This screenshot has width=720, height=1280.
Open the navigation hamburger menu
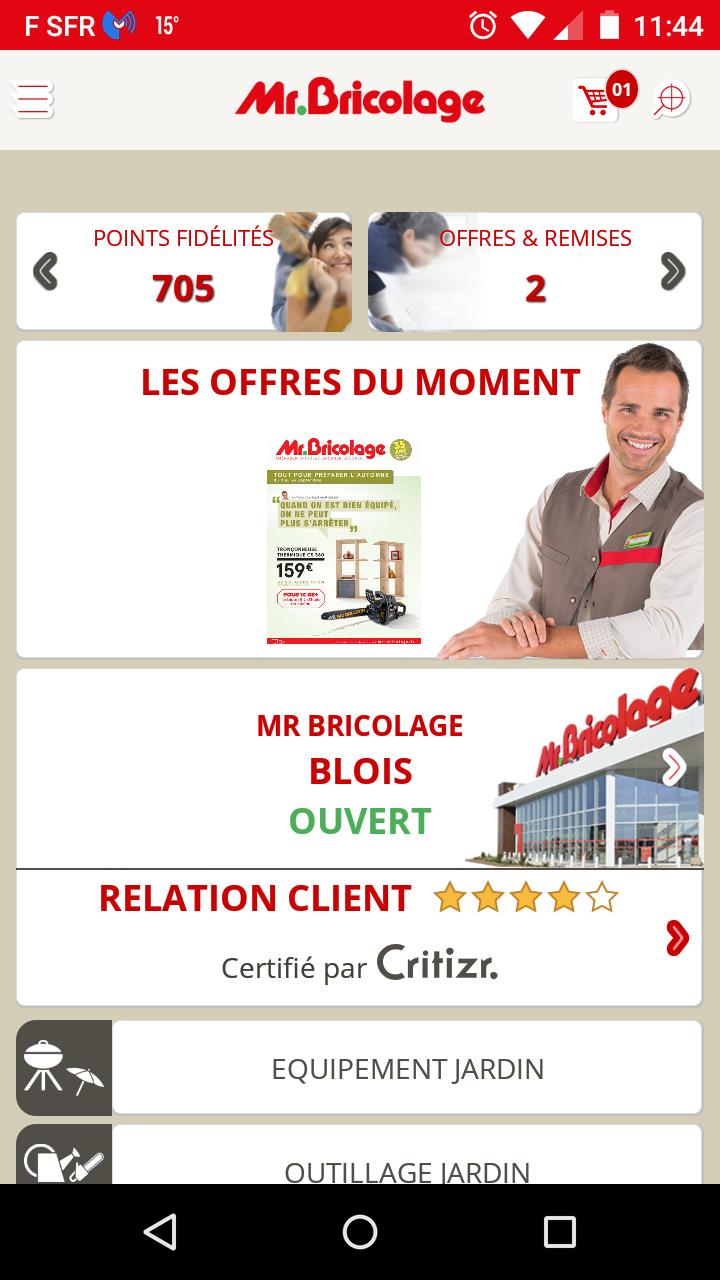[x=32, y=99]
